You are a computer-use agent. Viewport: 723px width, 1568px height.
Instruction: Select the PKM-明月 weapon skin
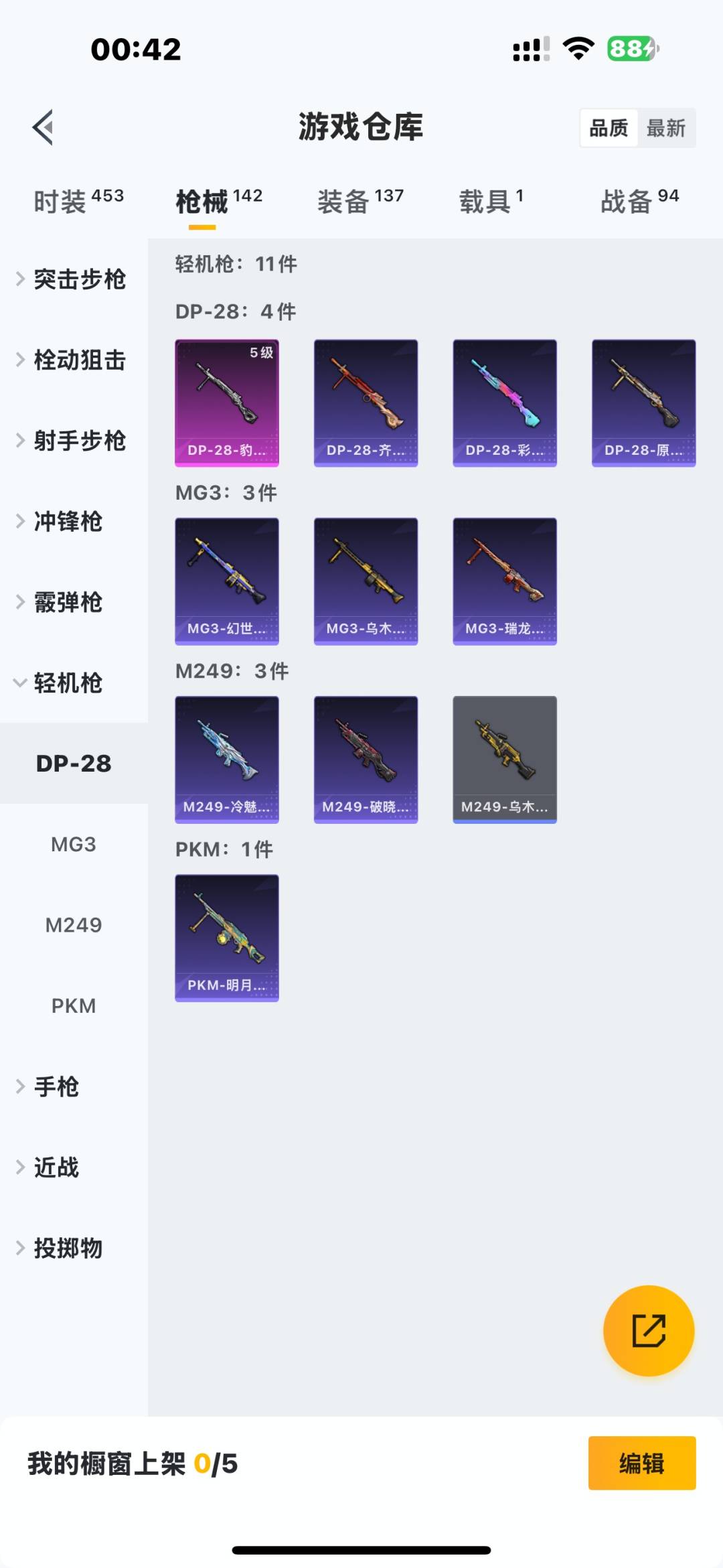(x=226, y=938)
